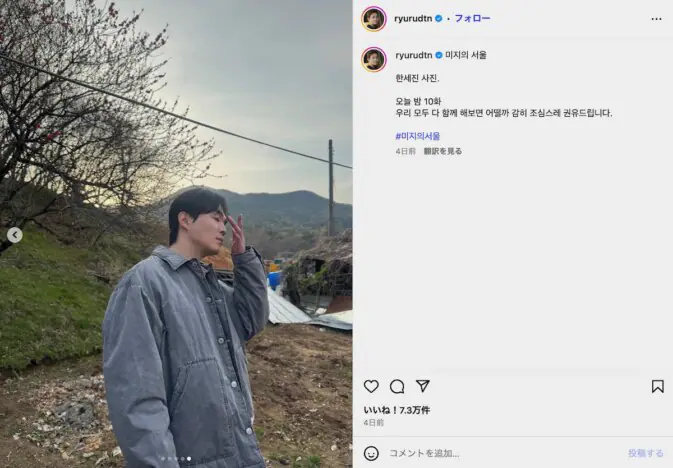Like this post with heart icon
The image size is (673, 468).
(x=371, y=386)
